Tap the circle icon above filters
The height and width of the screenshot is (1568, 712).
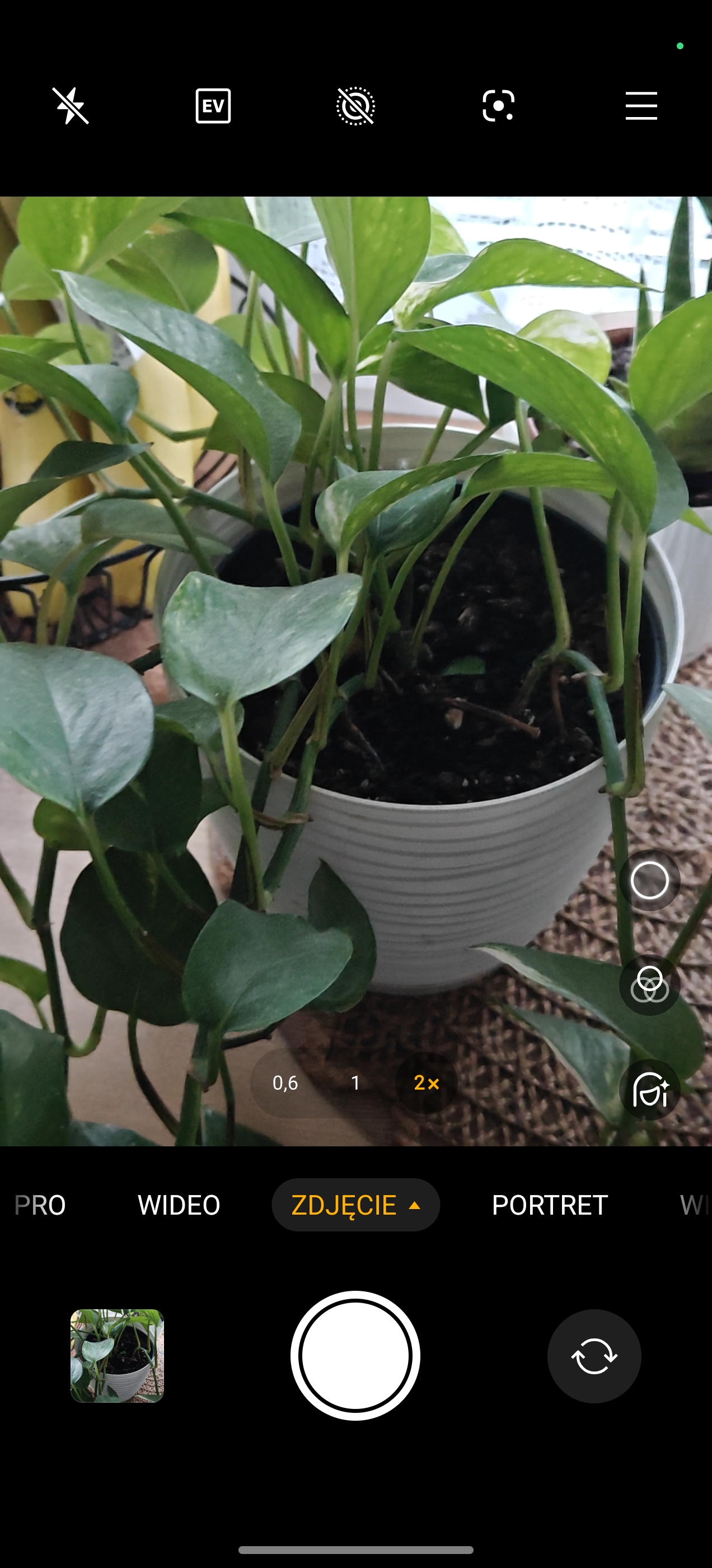649,880
